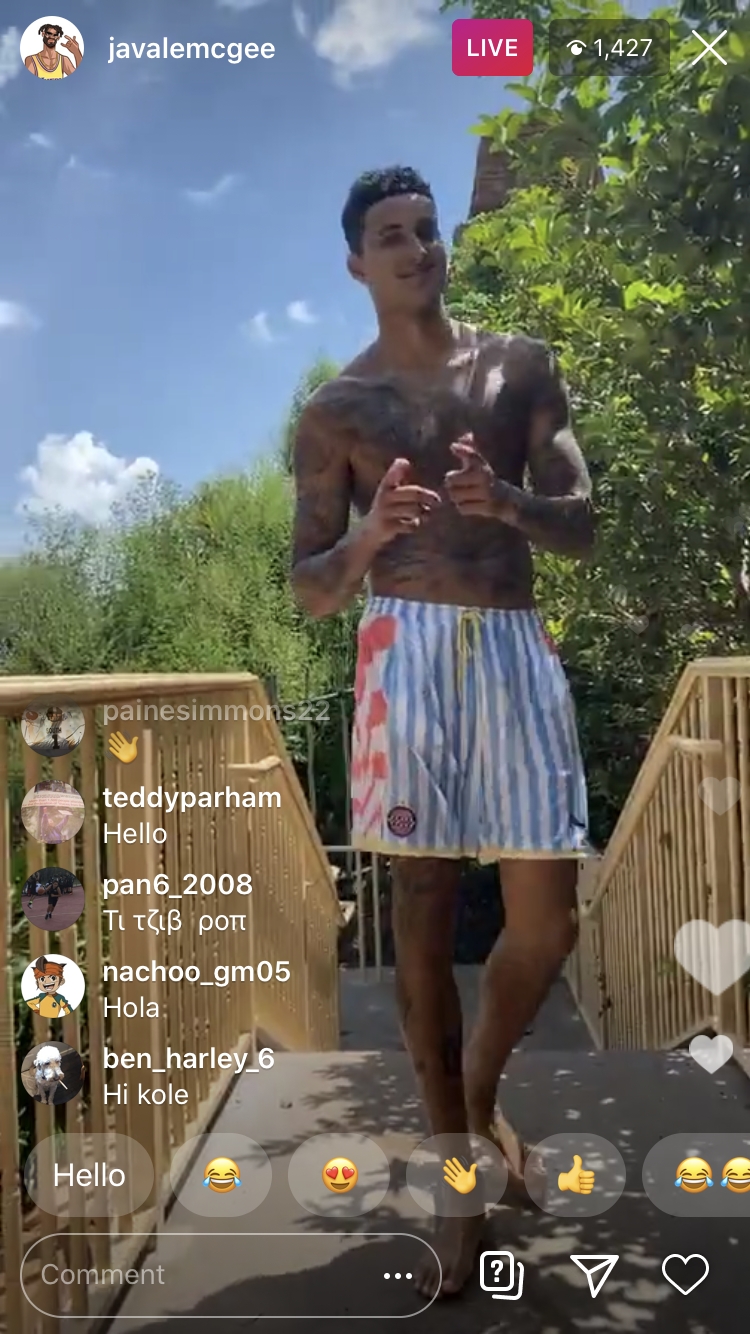
Task: Open the host's profile picture
Action: pos(52,48)
